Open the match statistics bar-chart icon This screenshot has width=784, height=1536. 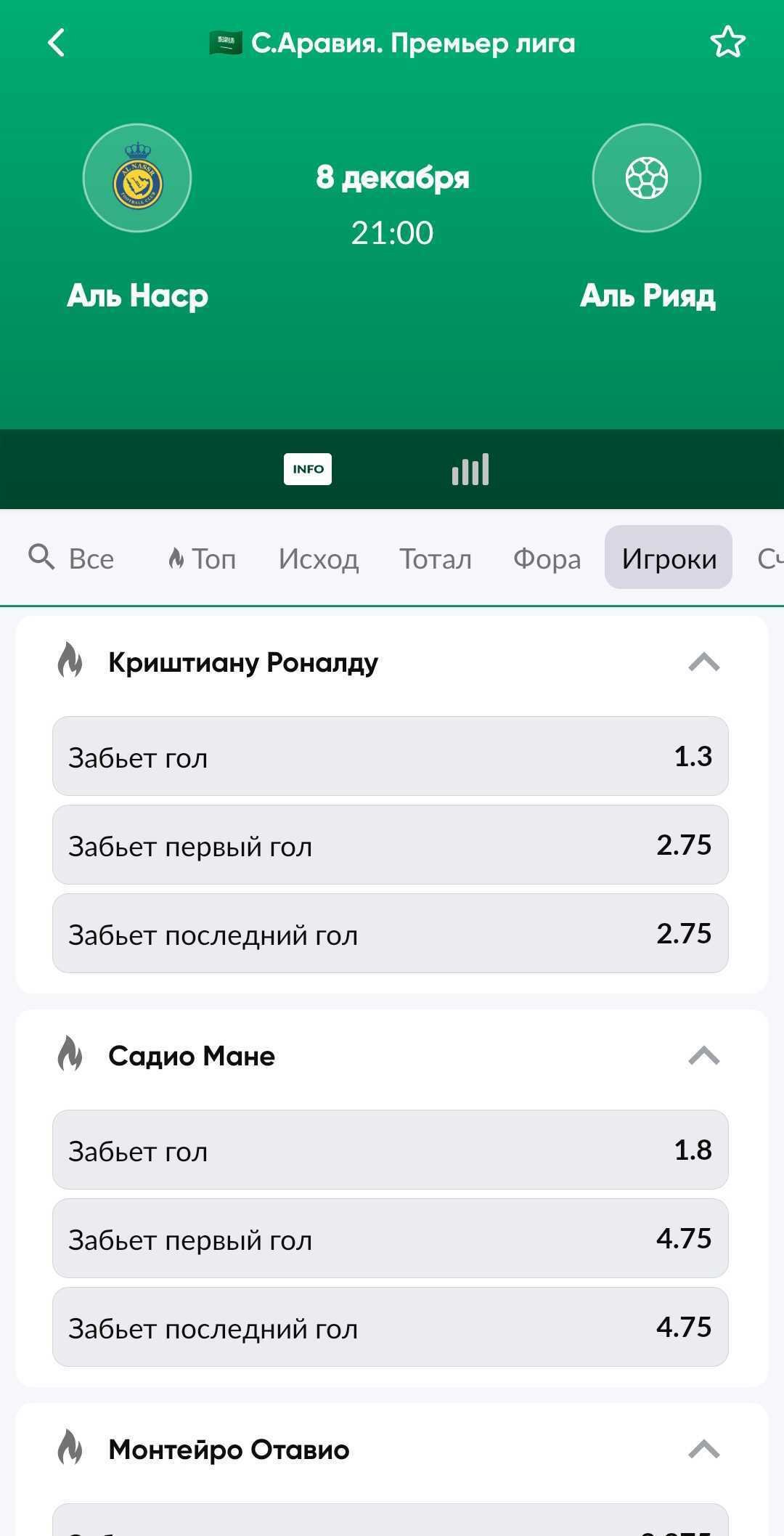[470, 469]
